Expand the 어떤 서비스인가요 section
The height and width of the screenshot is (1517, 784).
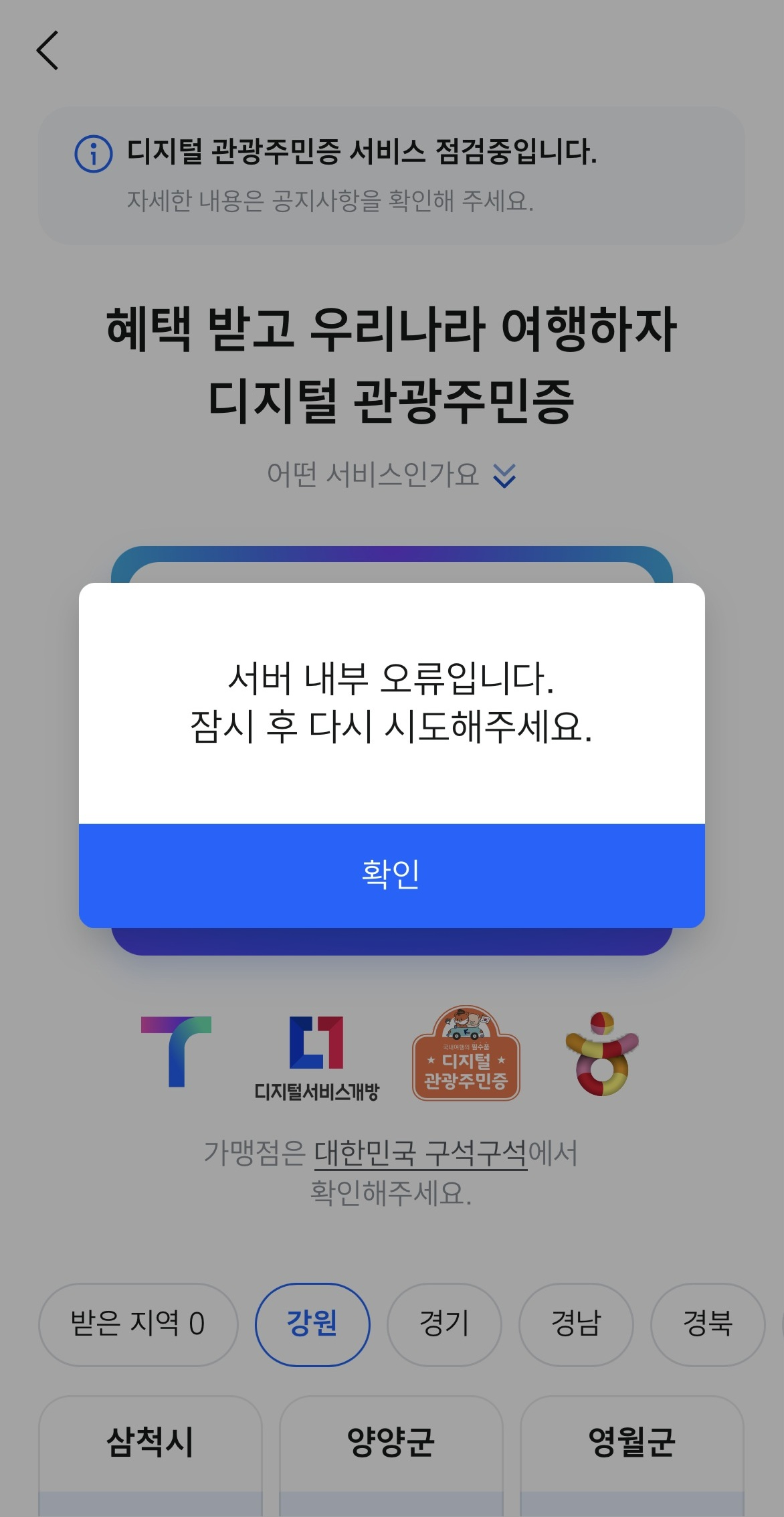click(391, 475)
